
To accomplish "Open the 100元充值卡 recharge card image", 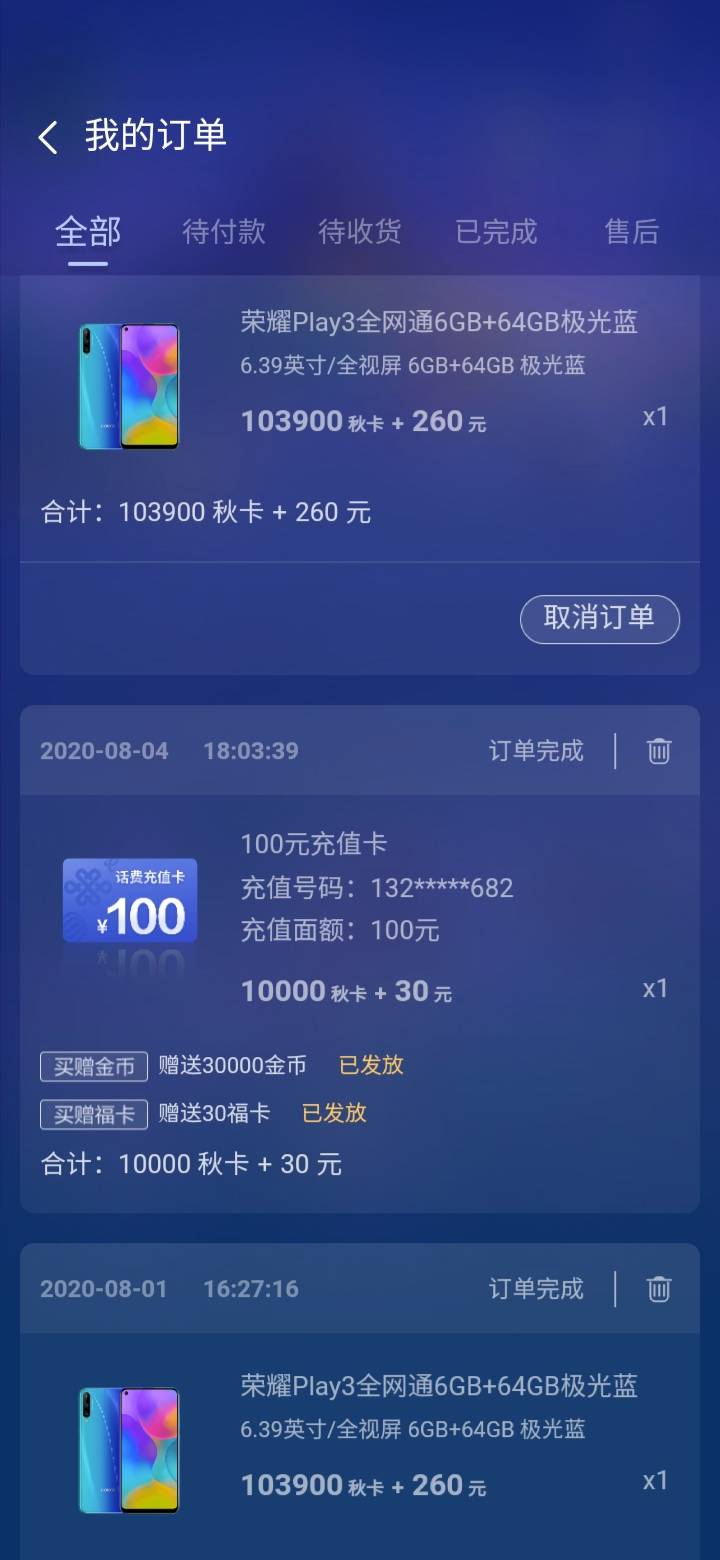I will [130, 900].
